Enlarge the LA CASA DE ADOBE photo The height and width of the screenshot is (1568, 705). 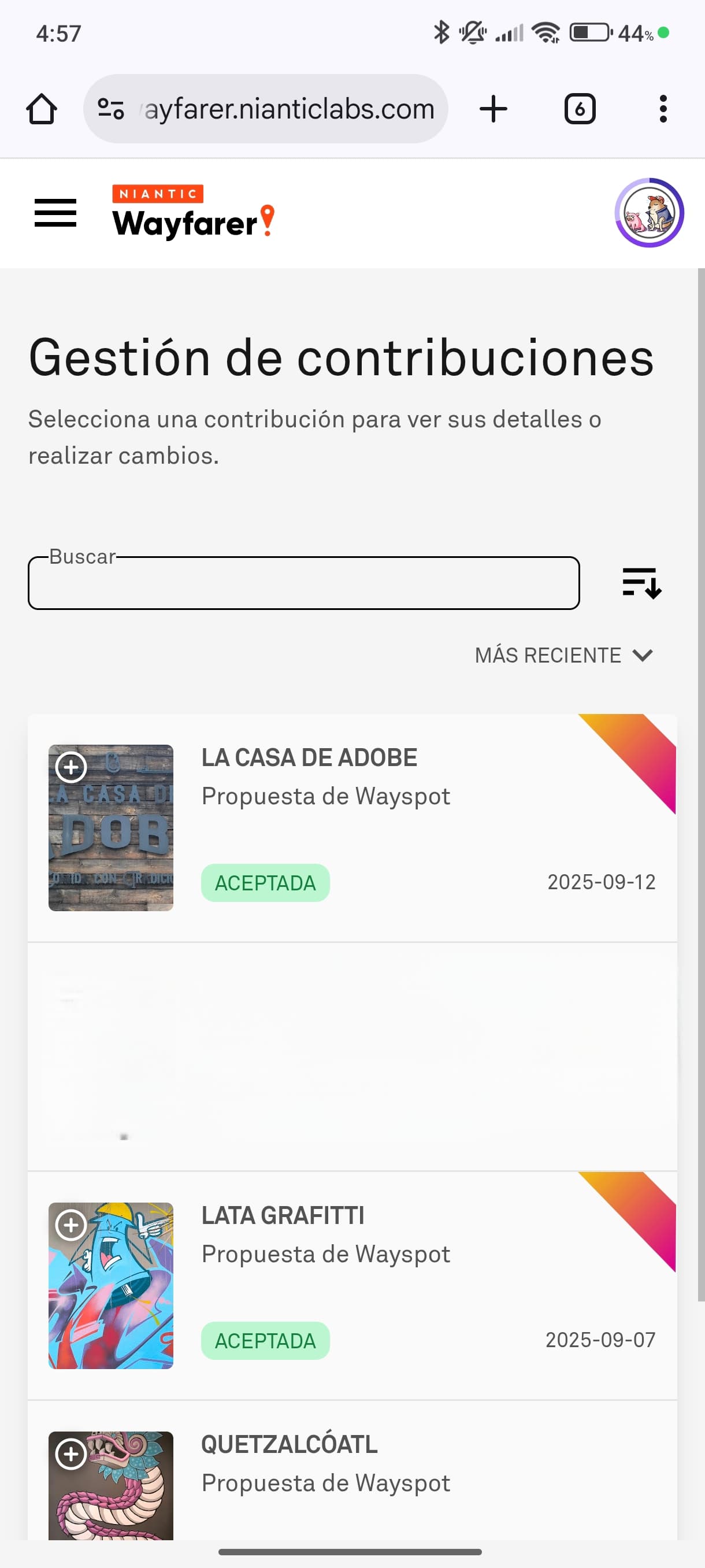(x=71, y=767)
